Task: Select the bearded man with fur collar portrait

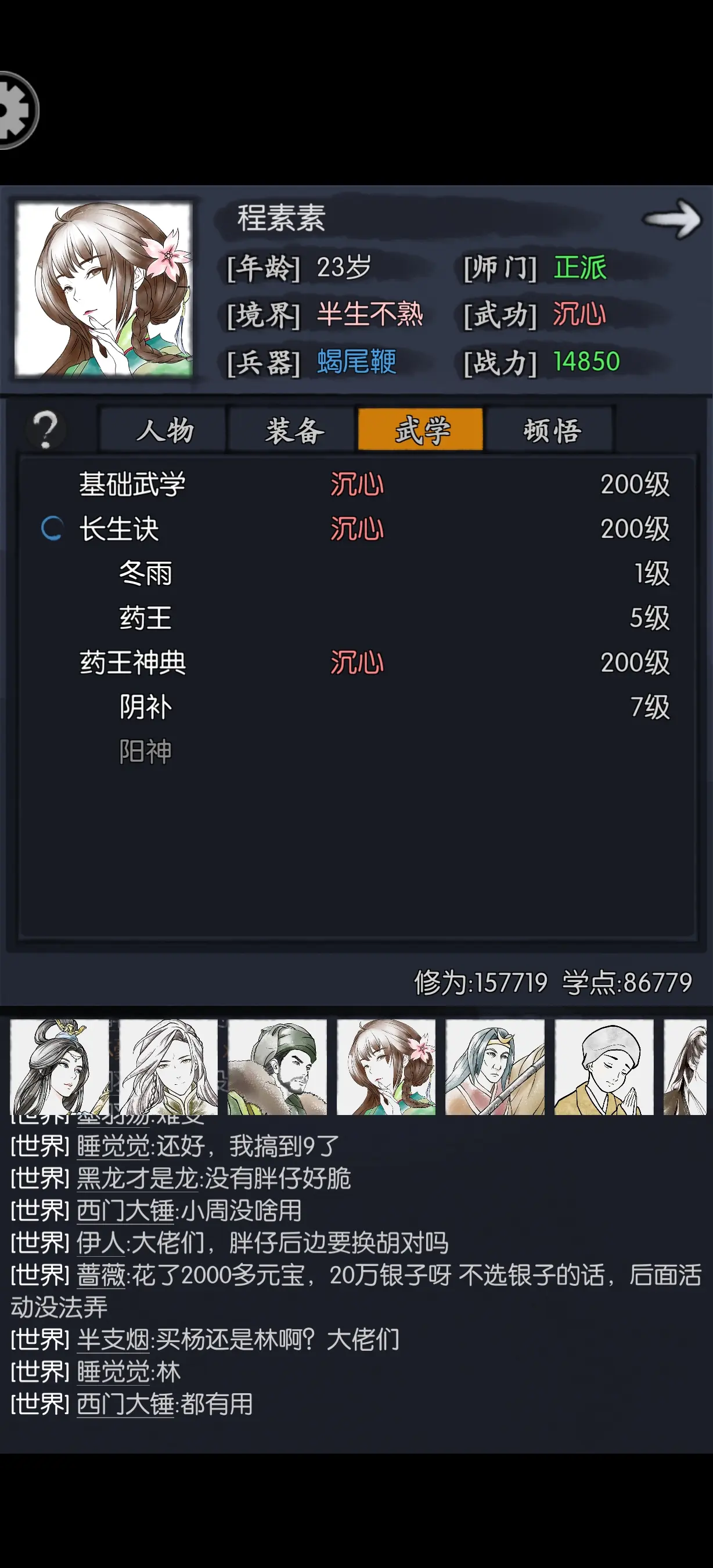Action: (278, 1067)
